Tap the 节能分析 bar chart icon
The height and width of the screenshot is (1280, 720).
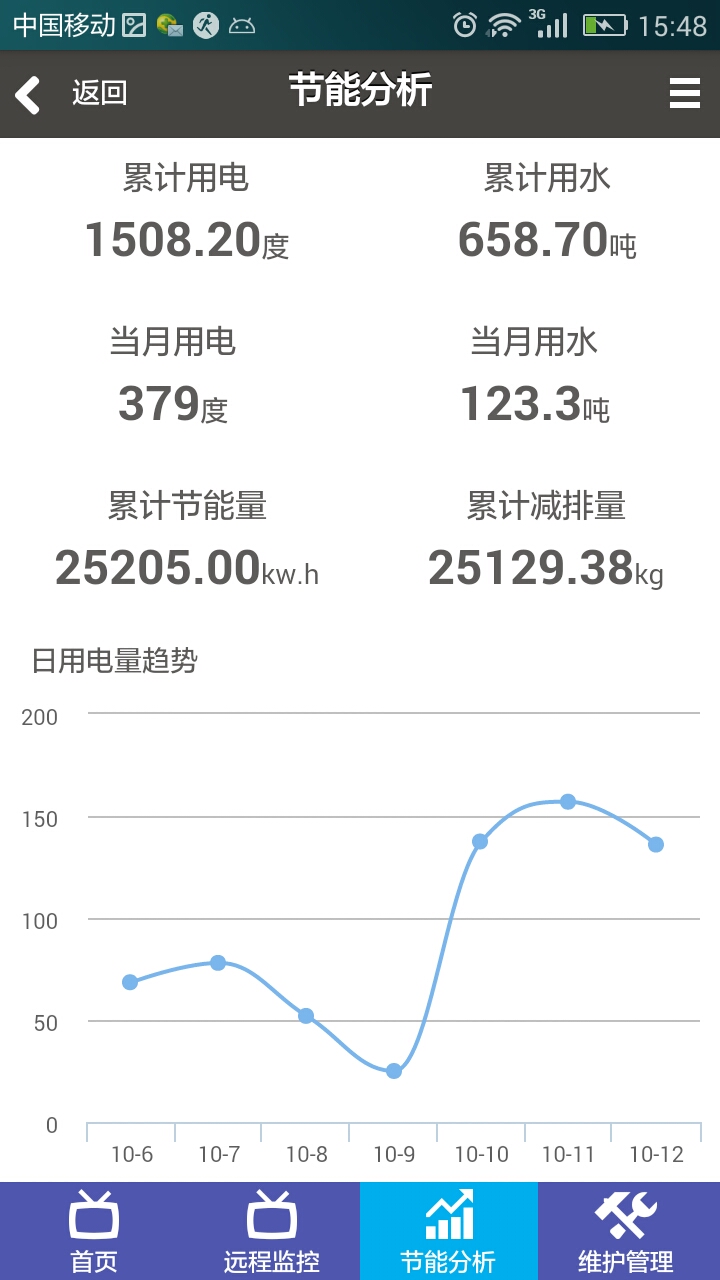tap(449, 1215)
